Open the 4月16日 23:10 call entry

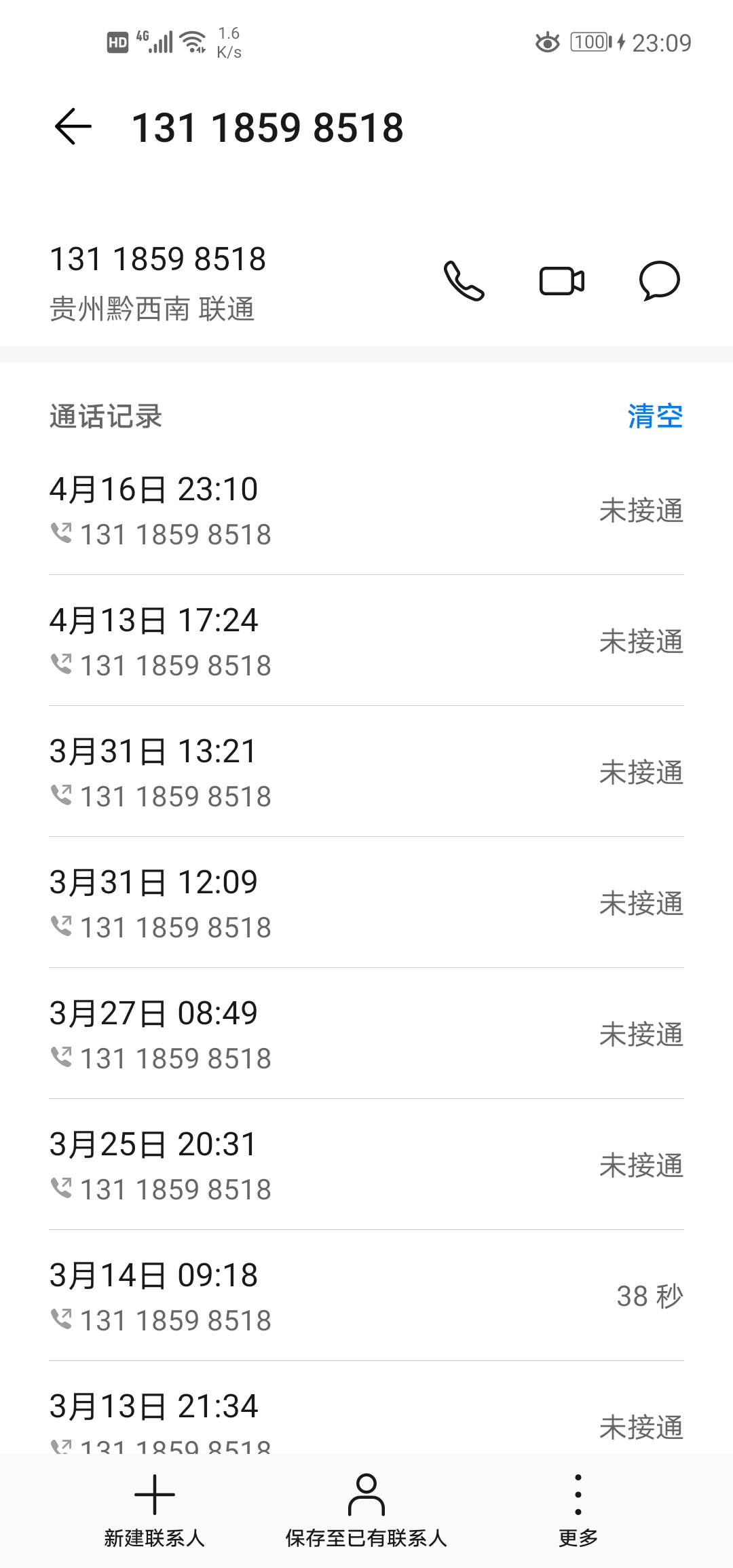point(366,510)
